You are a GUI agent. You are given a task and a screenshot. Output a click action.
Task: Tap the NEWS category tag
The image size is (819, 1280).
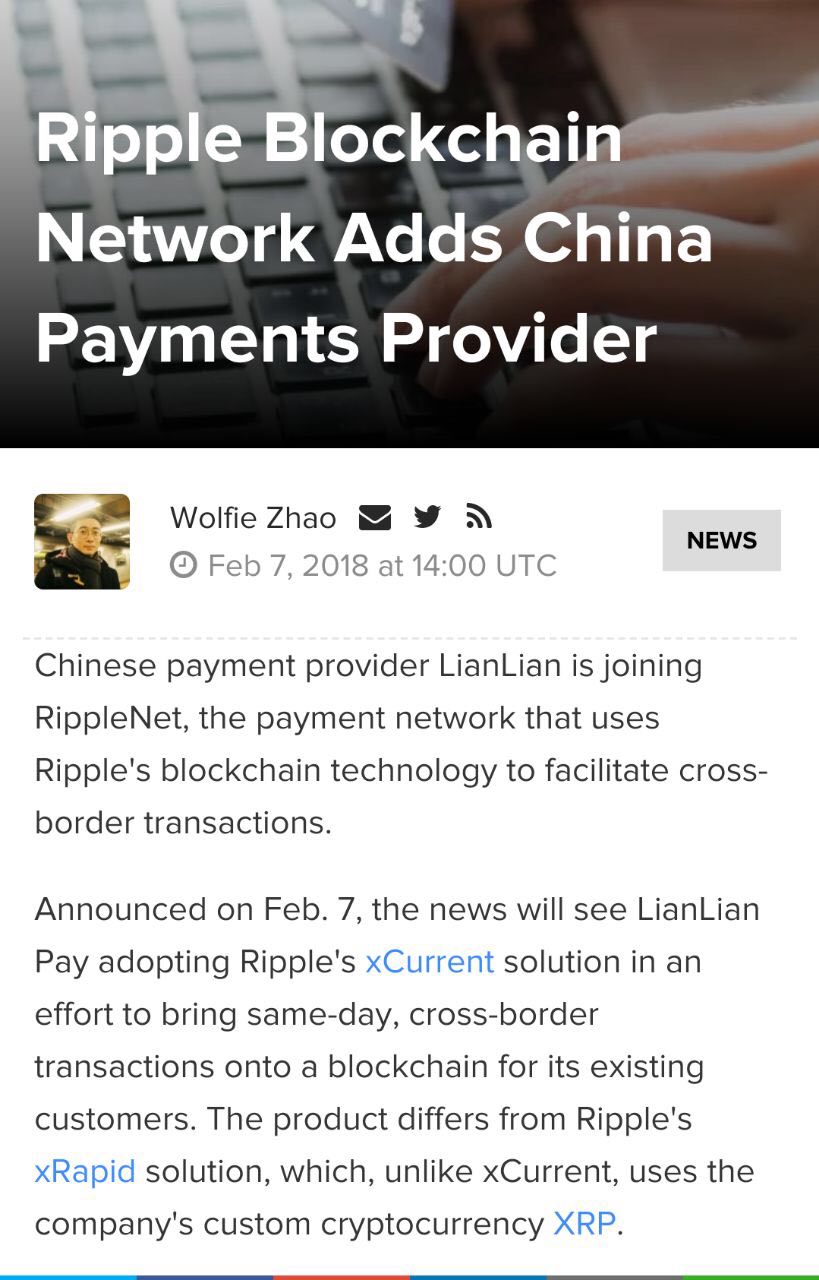(721, 540)
